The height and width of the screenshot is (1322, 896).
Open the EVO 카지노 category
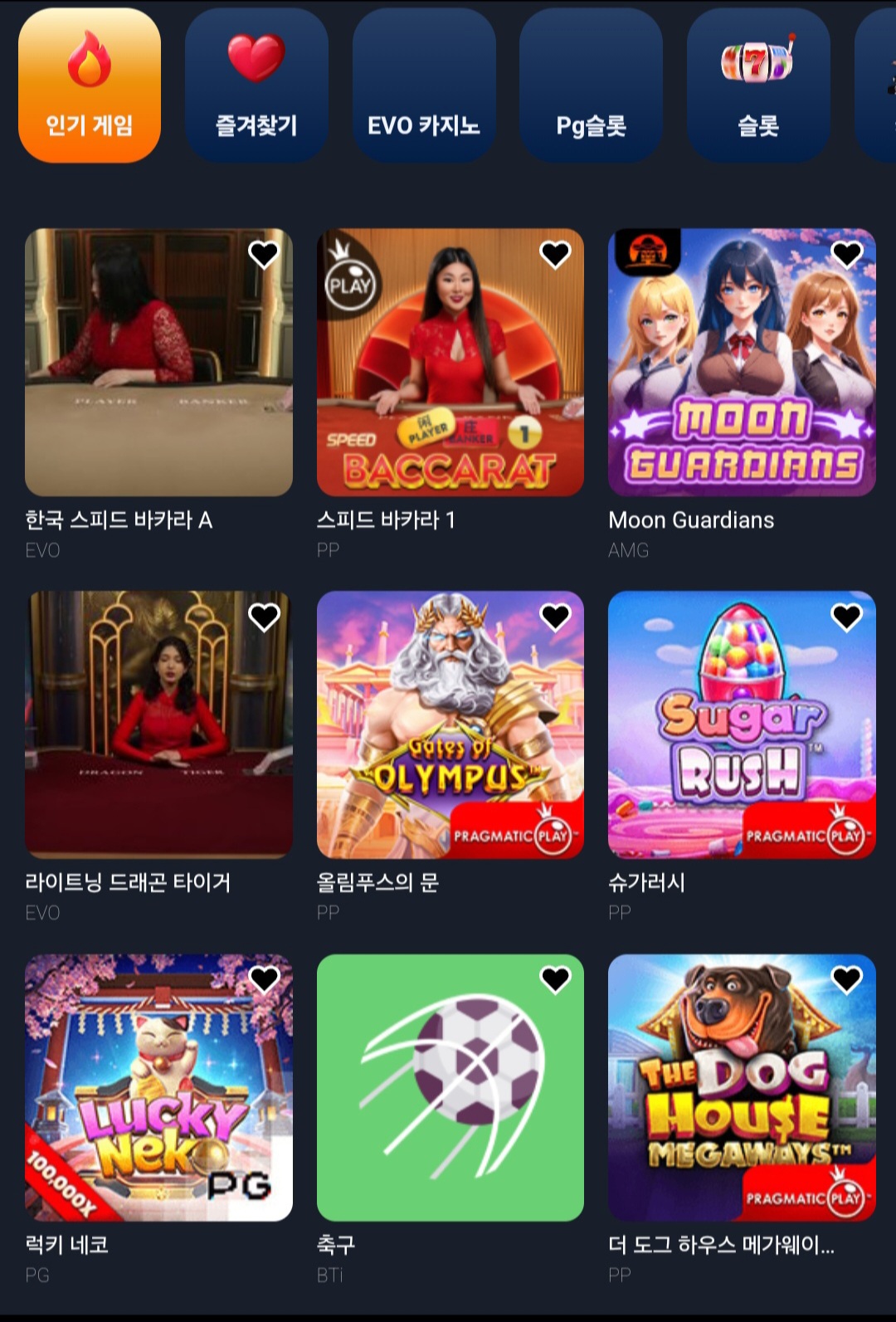click(x=424, y=85)
